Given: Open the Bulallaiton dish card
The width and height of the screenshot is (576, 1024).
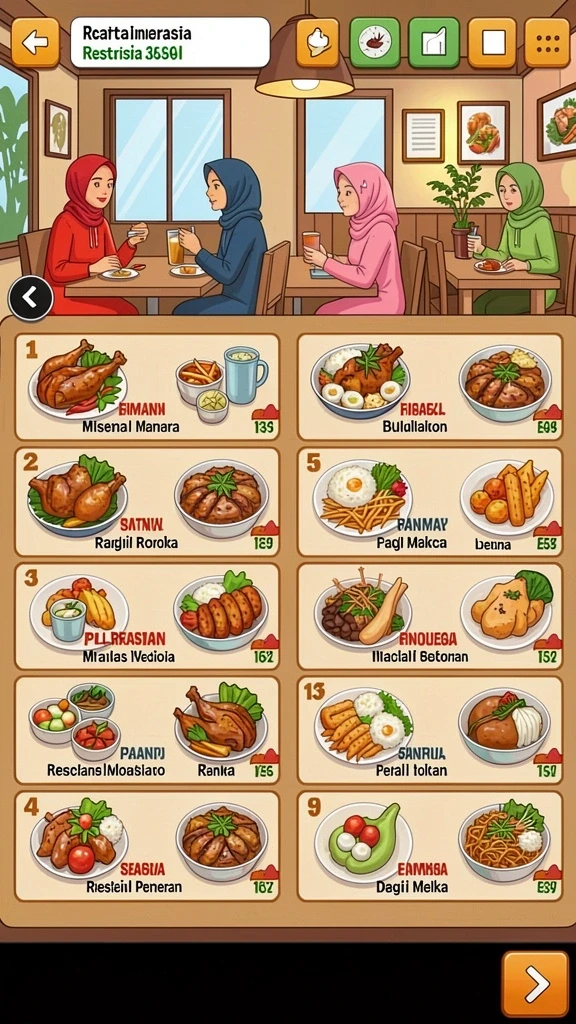Looking at the screenshot, I should click(430, 387).
